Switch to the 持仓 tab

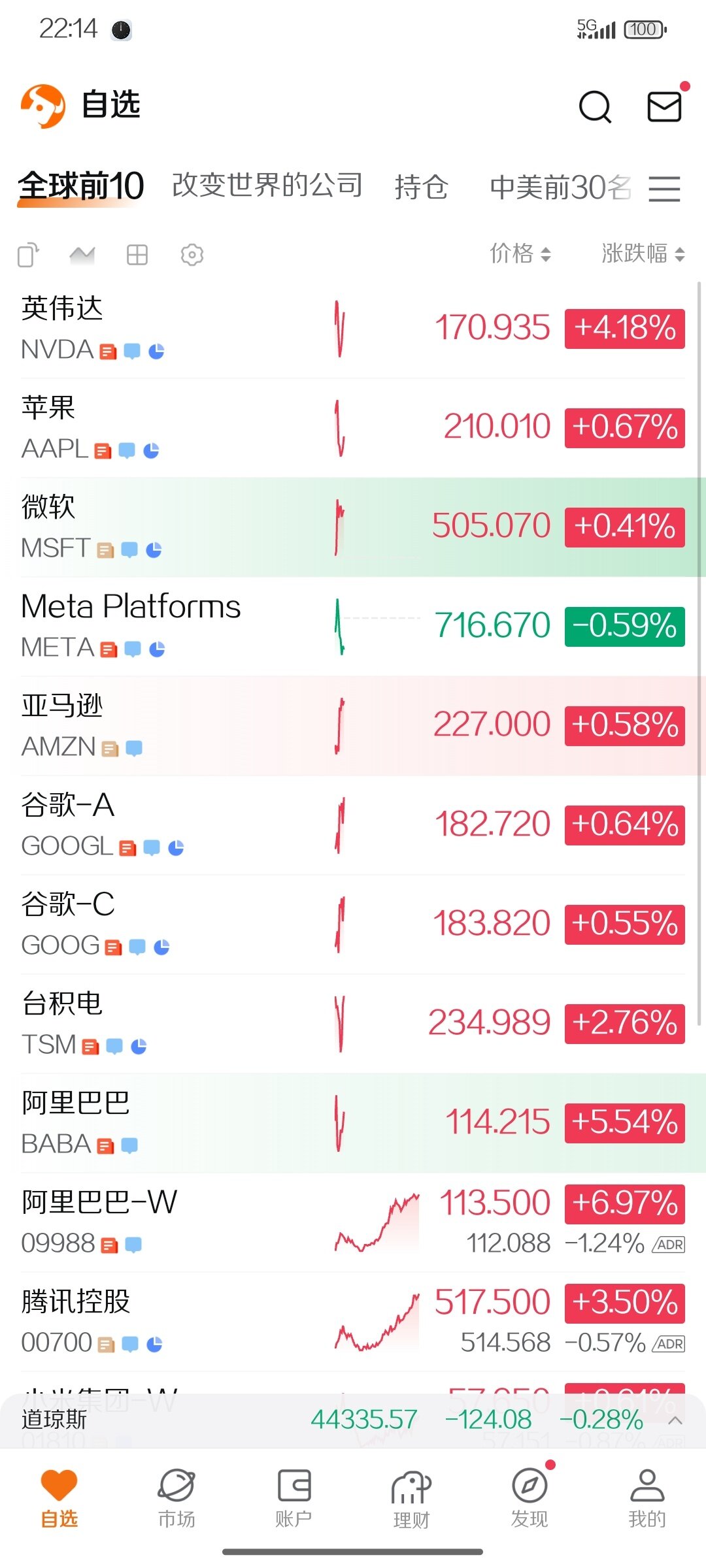tap(422, 187)
